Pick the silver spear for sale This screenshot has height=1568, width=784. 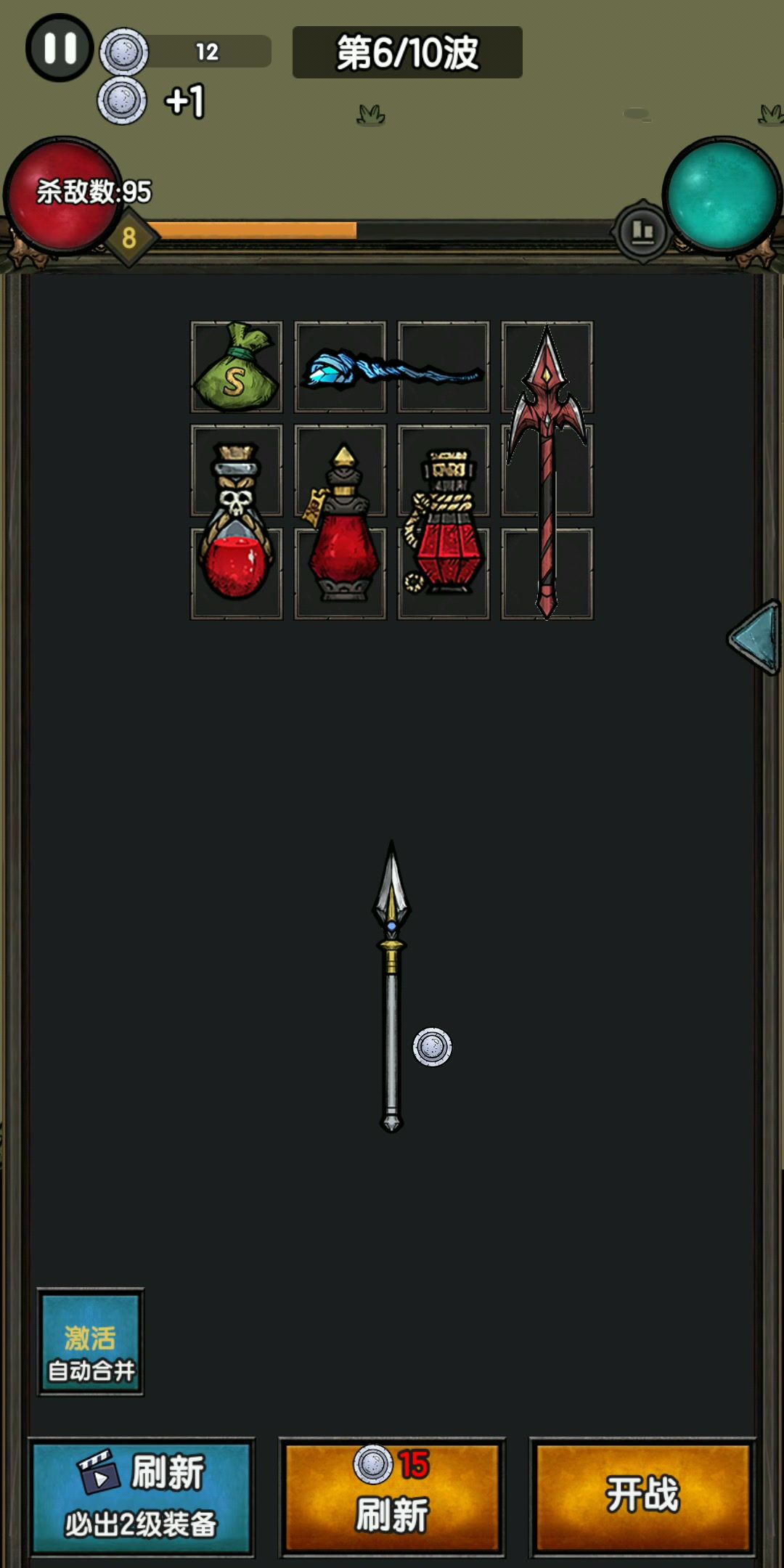pyautogui.click(x=392, y=986)
